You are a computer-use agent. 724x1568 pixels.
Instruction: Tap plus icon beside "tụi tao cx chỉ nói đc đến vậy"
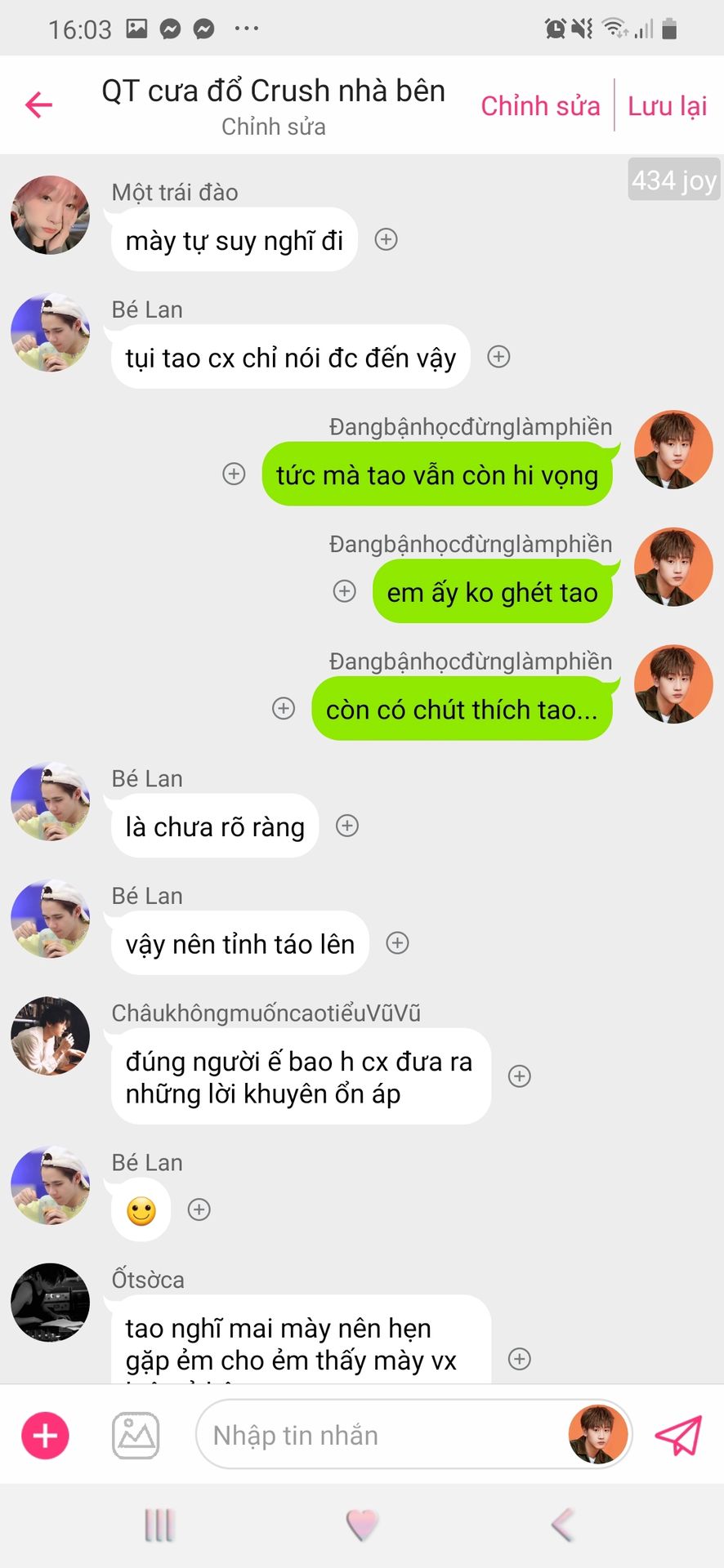pos(498,357)
